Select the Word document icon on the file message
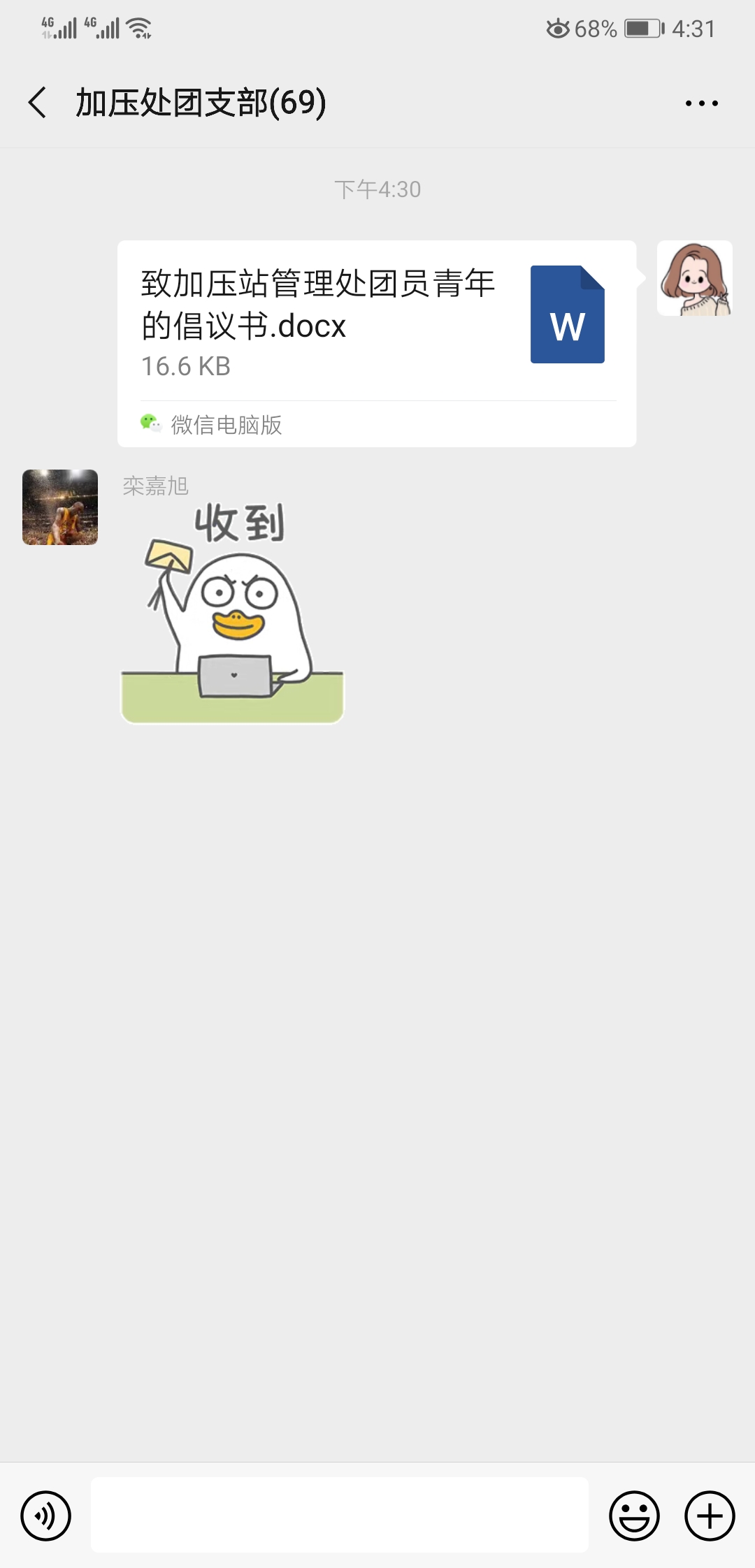The width and height of the screenshot is (755, 1568). [568, 314]
